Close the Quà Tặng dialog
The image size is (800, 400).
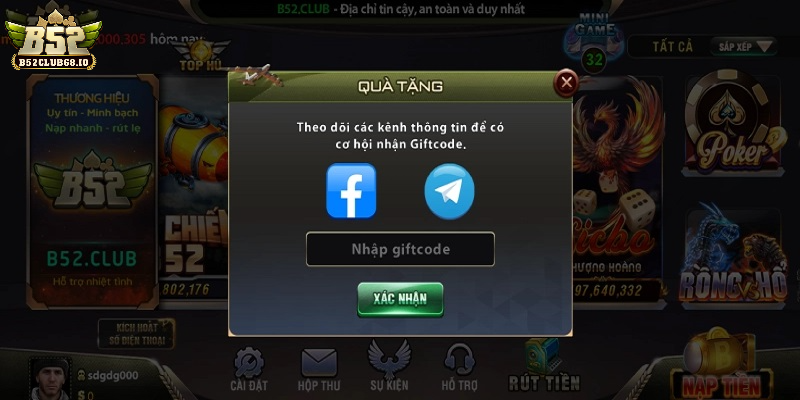point(567,83)
